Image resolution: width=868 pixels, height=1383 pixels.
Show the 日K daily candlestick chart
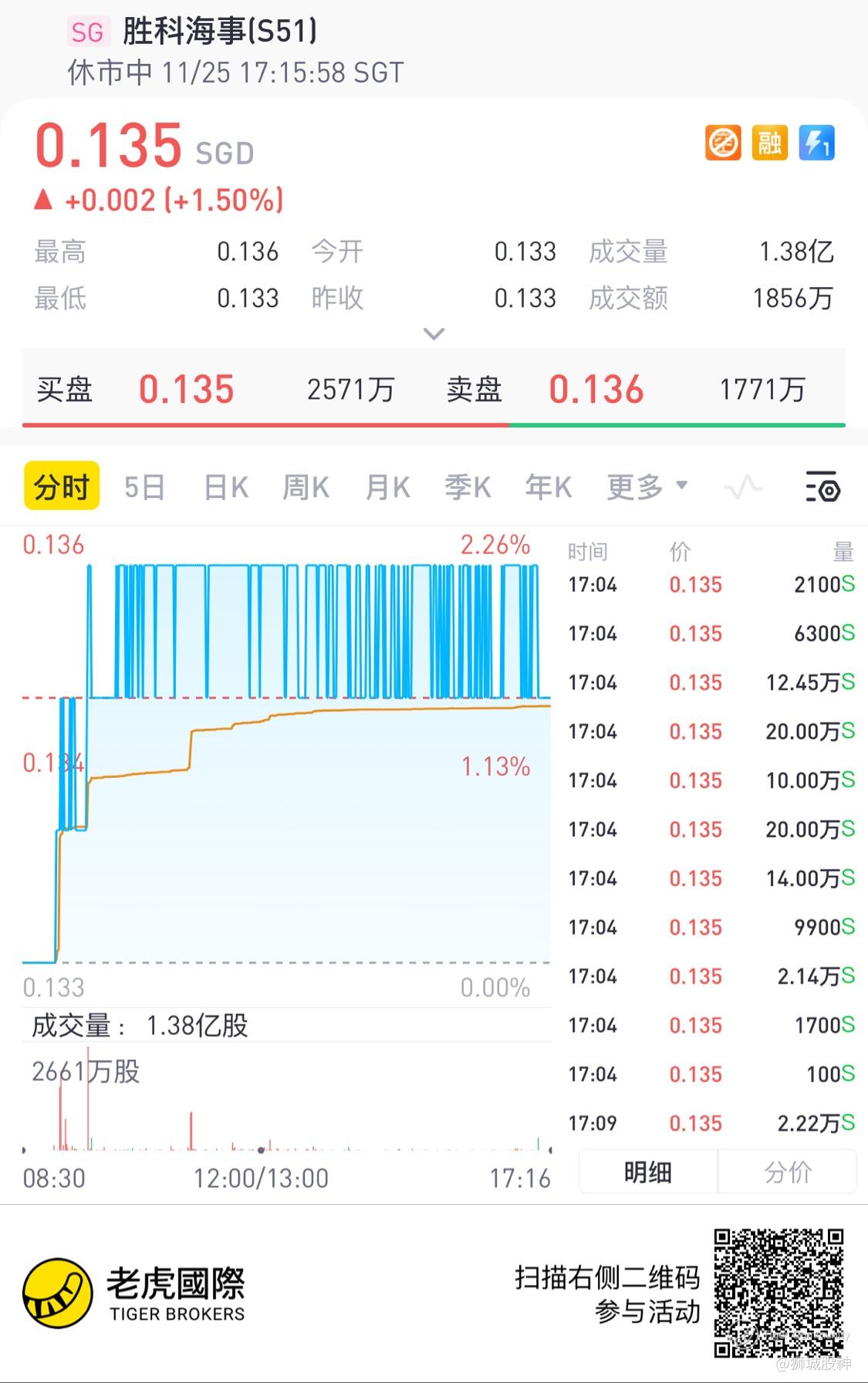226,487
